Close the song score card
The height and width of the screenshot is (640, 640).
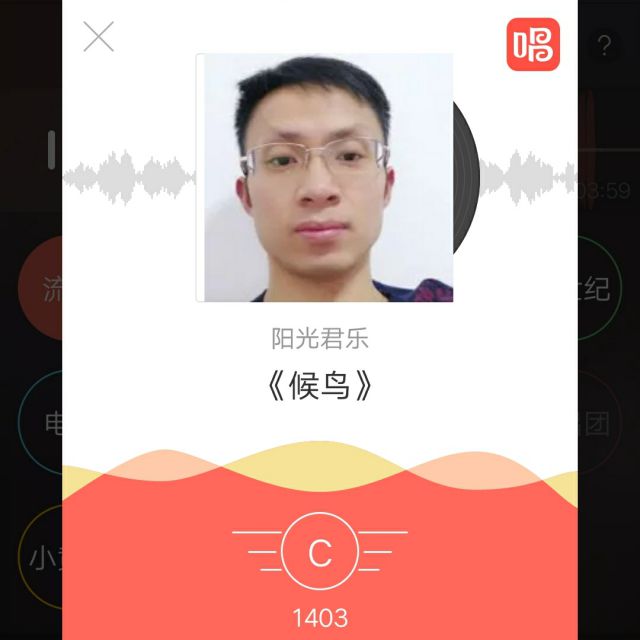click(x=98, y=37)
